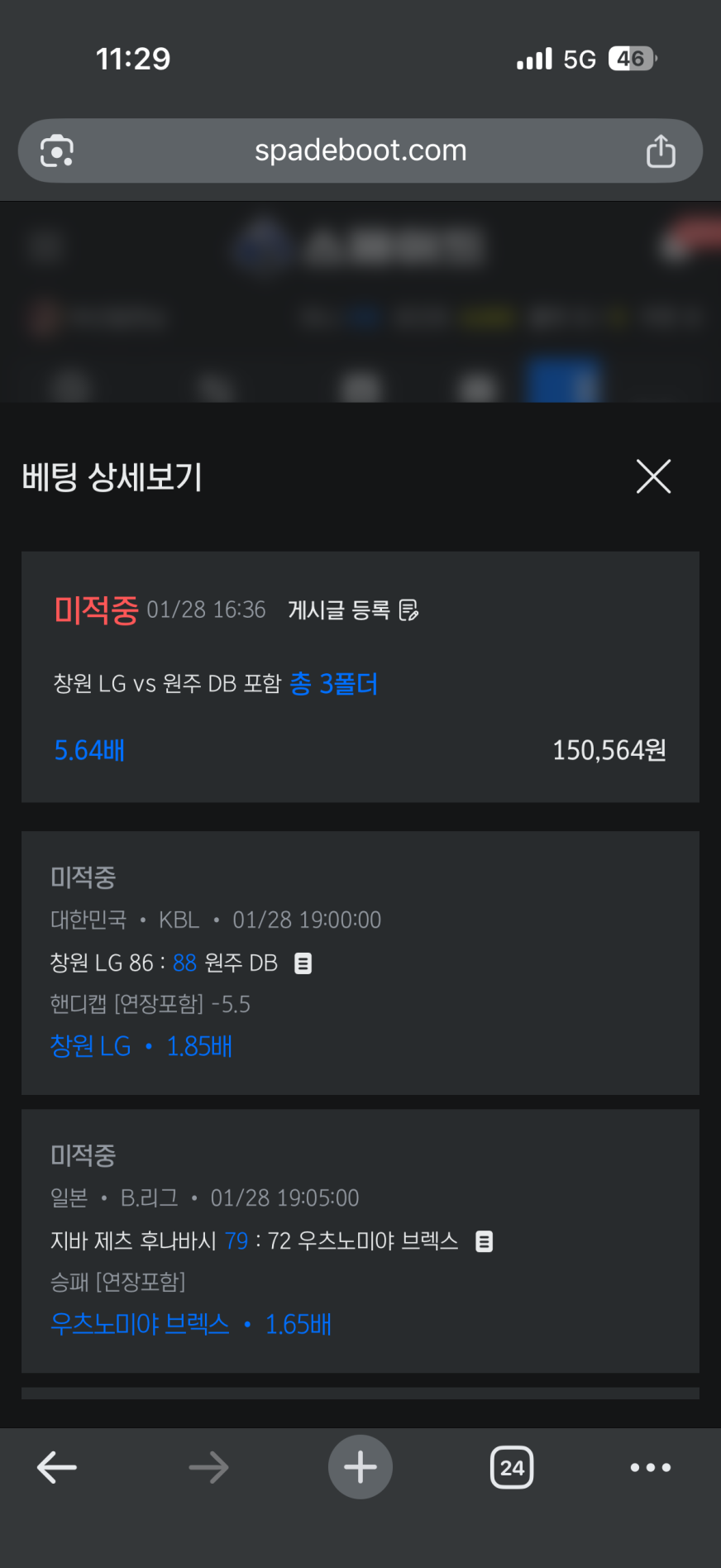Open details icon for 지바 제츠 후나바시 match
The image size is (721, 1568).
click(485, 1241)
